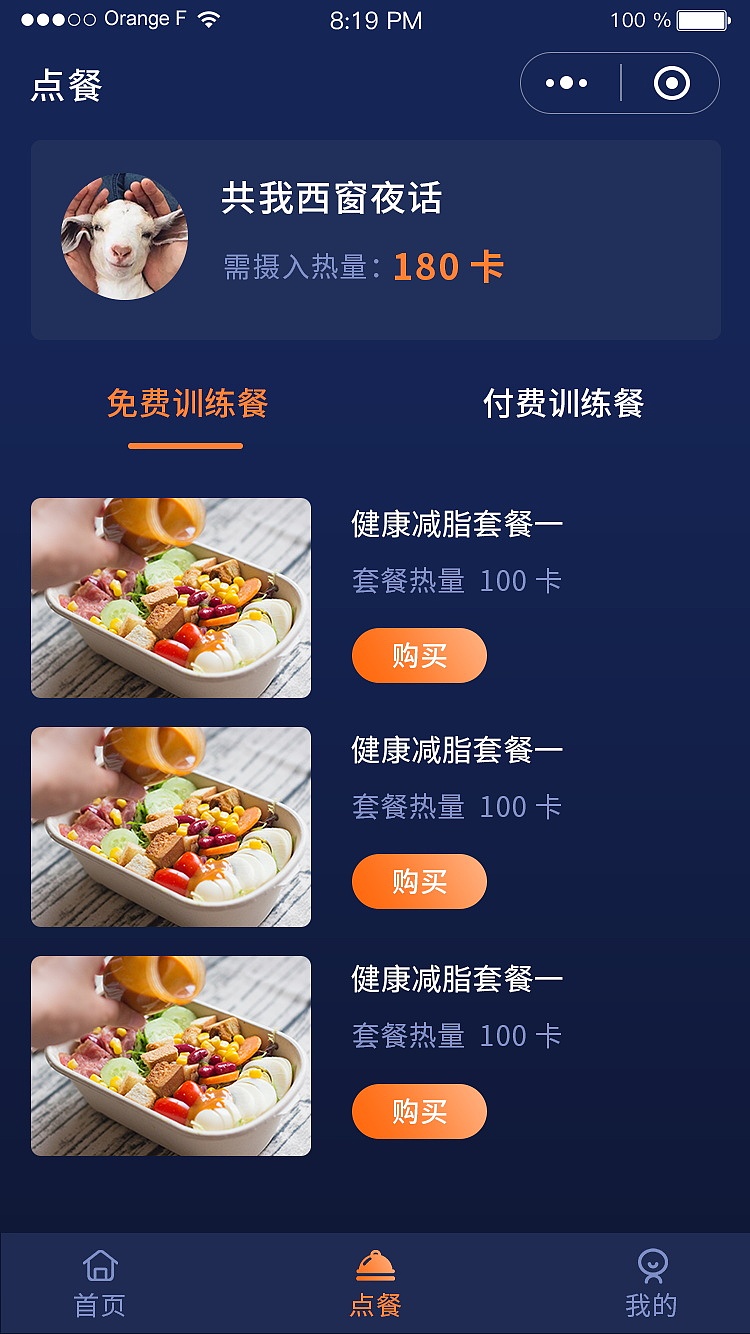Select the 套餐热量 100 卡 text on second meal
This screenshot has width=750, height=1334.
pos(453,806)
